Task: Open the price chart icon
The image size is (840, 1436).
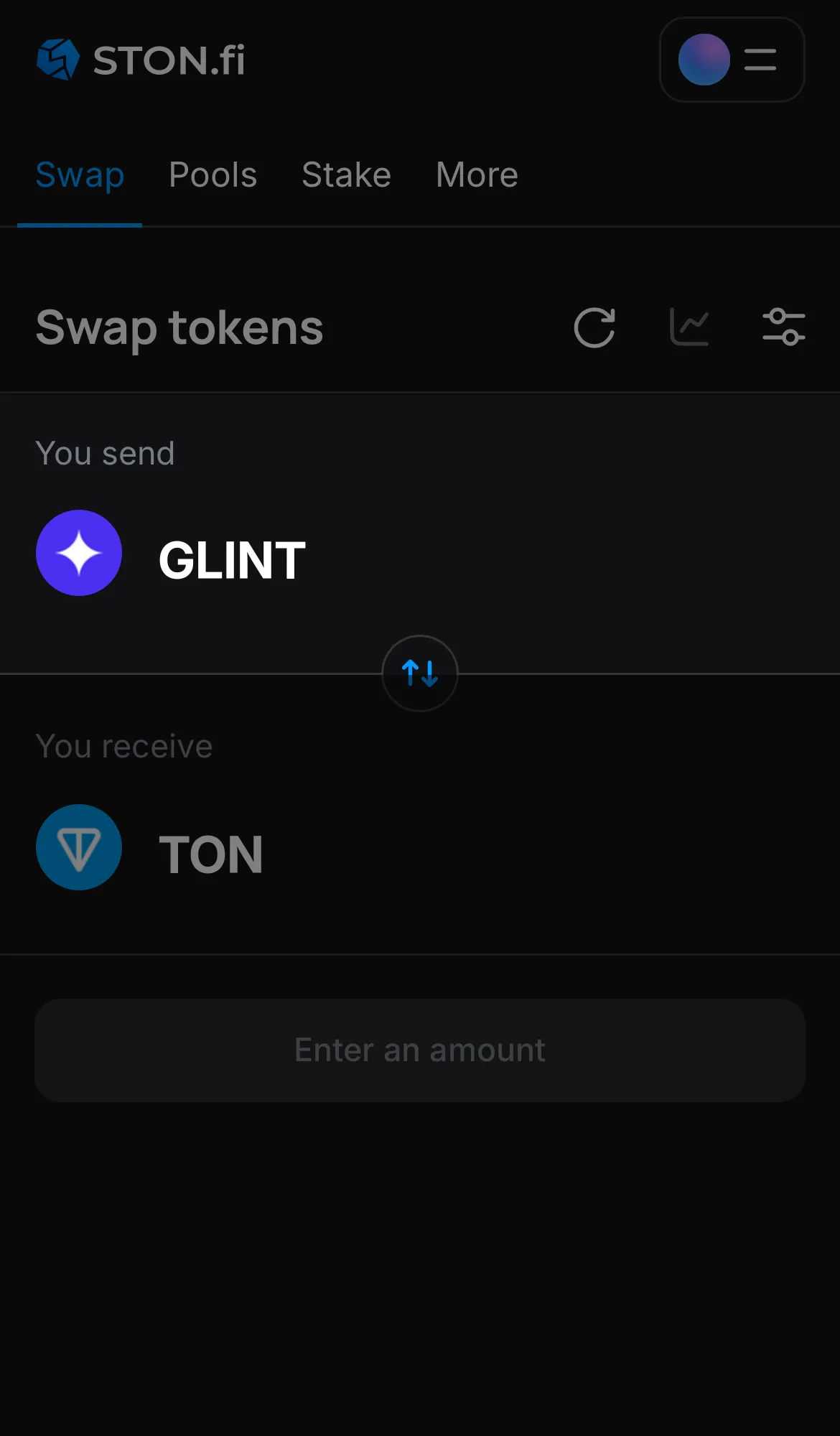Action: click(x=689, y=327)
